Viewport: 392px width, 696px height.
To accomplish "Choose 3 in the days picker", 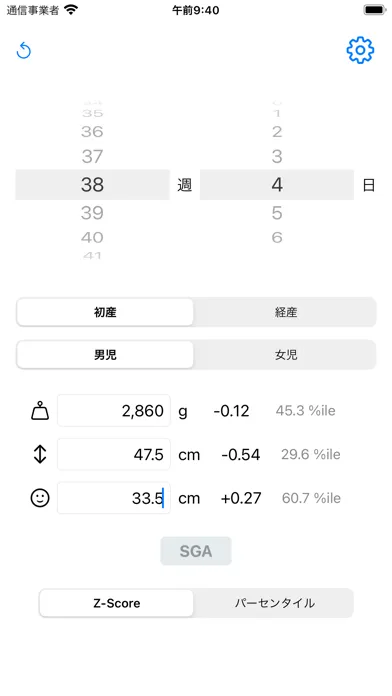I will [x=277, y=156].
